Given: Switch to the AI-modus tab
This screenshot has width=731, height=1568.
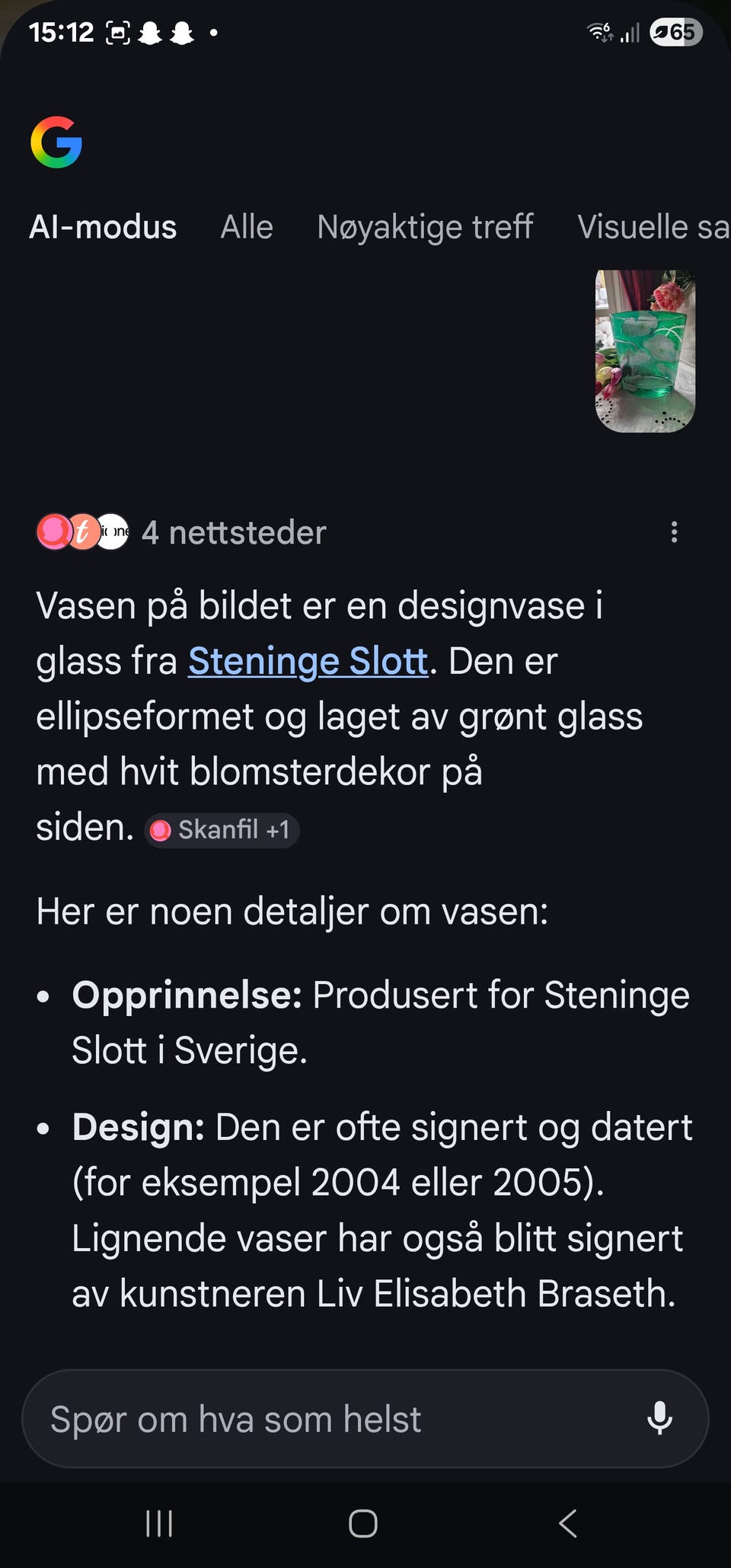Looking at the screenshot, I should pos(103,226).
